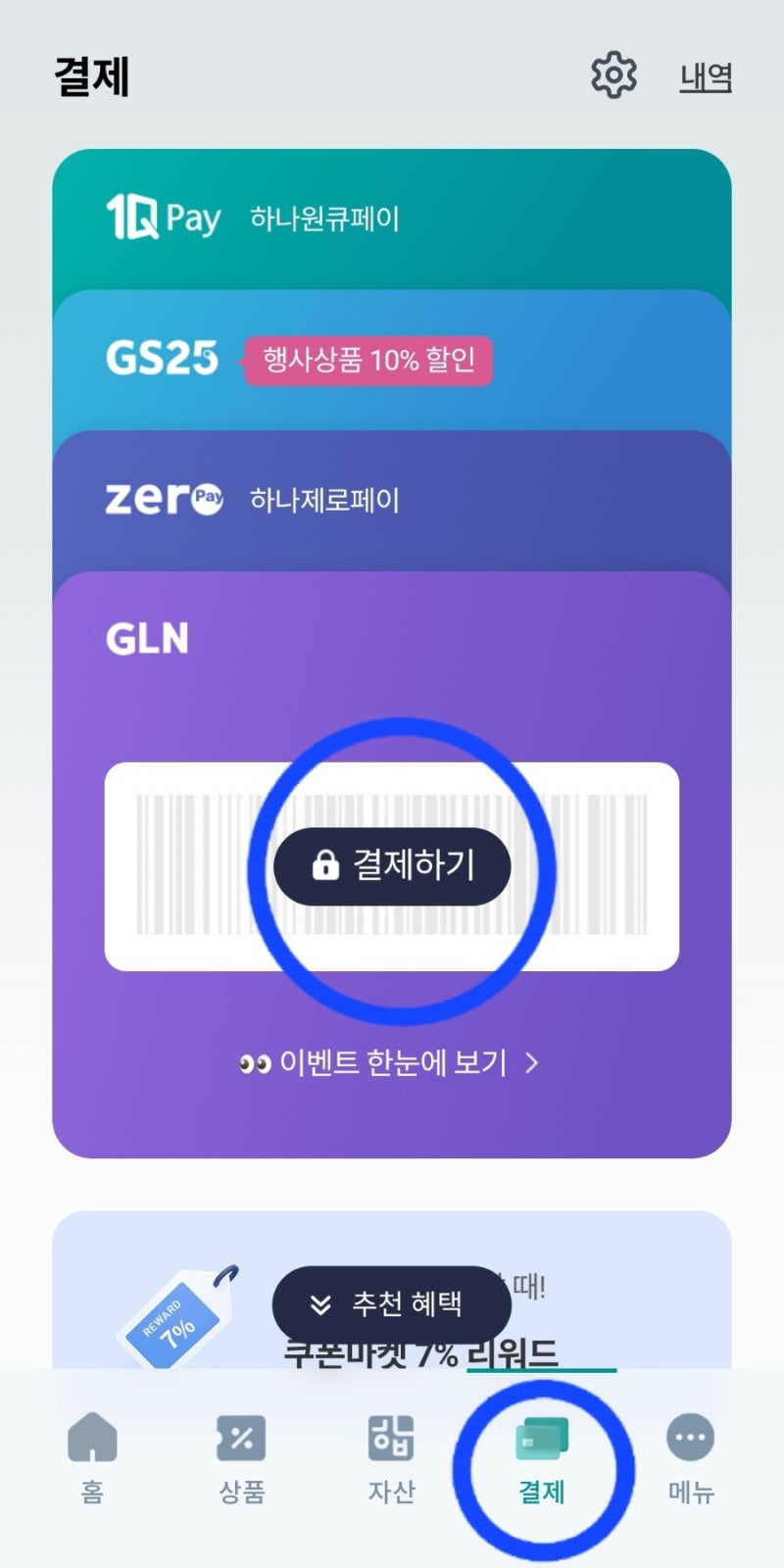Open payment settings via gear icon
The width and height of the screenshot is (784, 1568).
(x=613, y=74)
